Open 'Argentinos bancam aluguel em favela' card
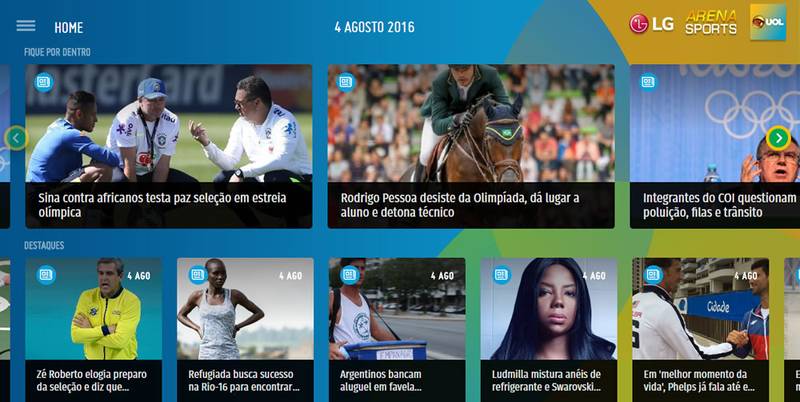 coord(397,325)
